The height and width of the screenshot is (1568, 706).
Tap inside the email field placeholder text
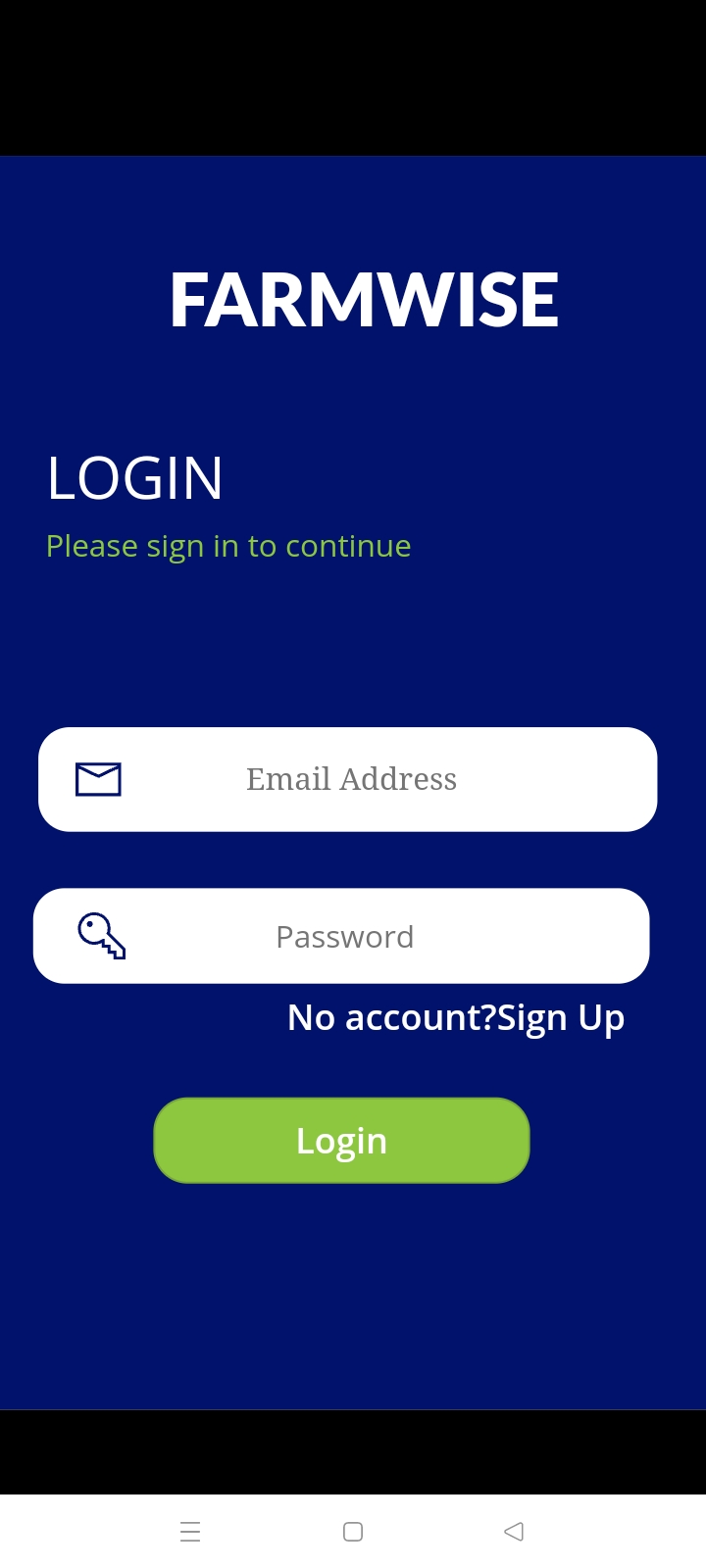click(350, 778)
